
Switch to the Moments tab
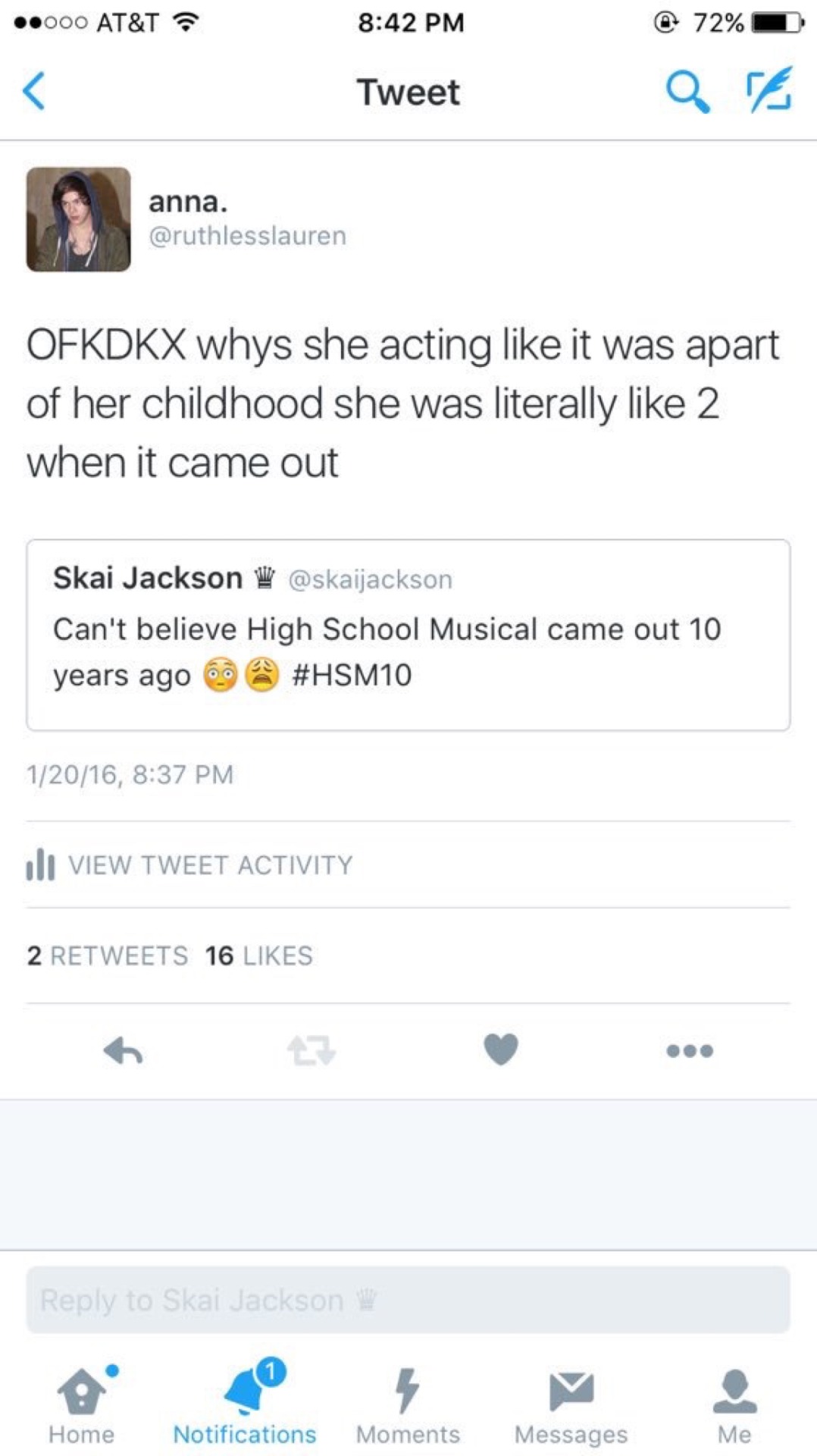coord(408,1406)
